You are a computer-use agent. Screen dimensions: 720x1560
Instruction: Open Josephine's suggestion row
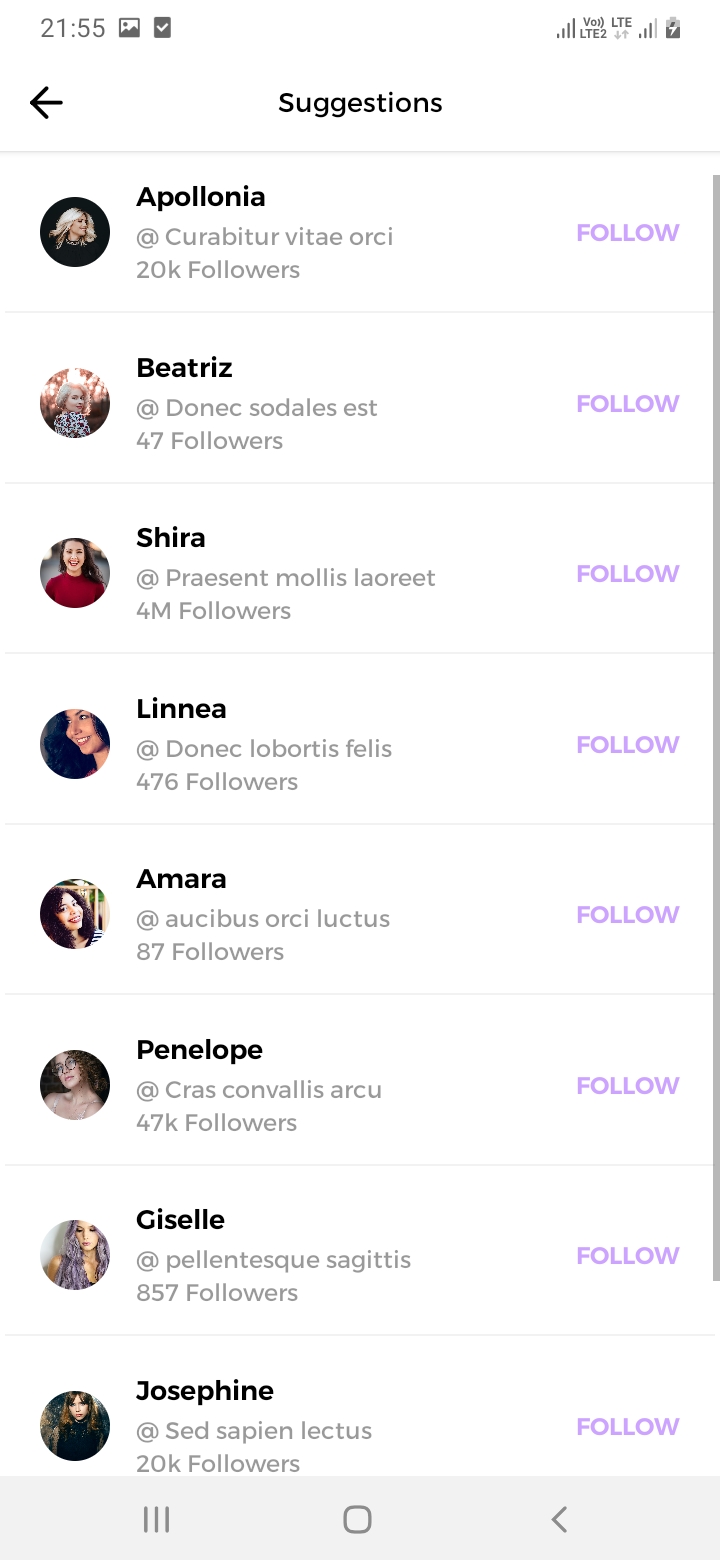[x=300, y=1427]
